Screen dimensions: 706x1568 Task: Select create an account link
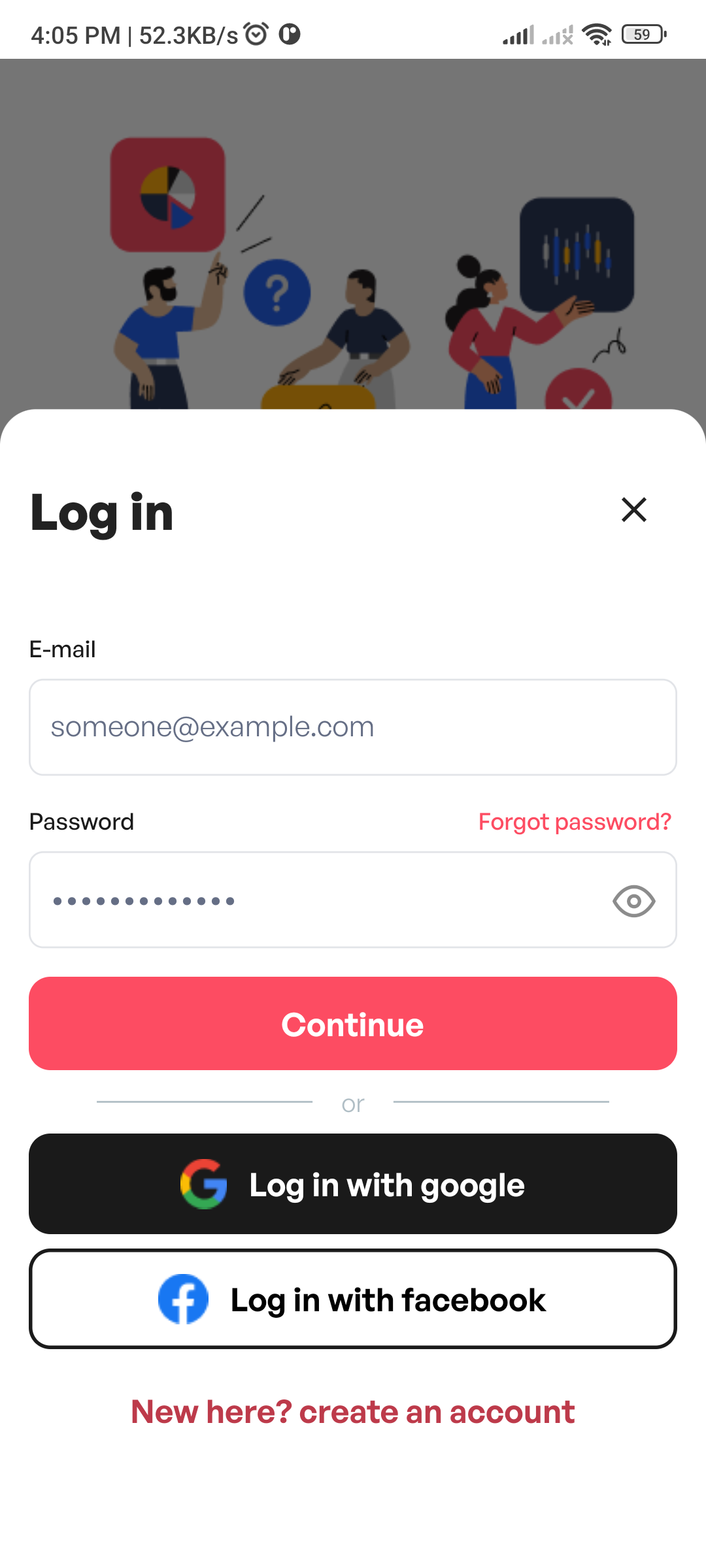click(353, 1411)
